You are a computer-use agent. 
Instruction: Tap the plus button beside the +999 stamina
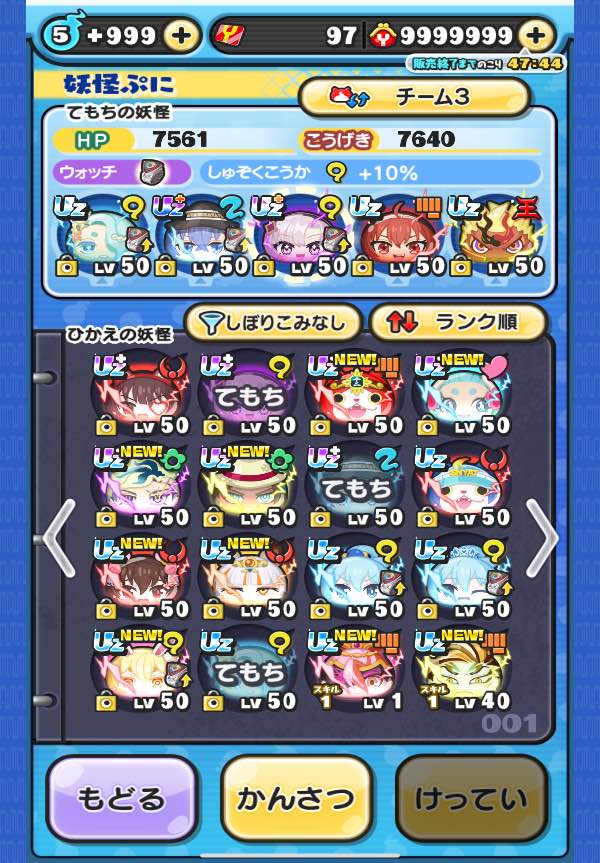[181, 36]
